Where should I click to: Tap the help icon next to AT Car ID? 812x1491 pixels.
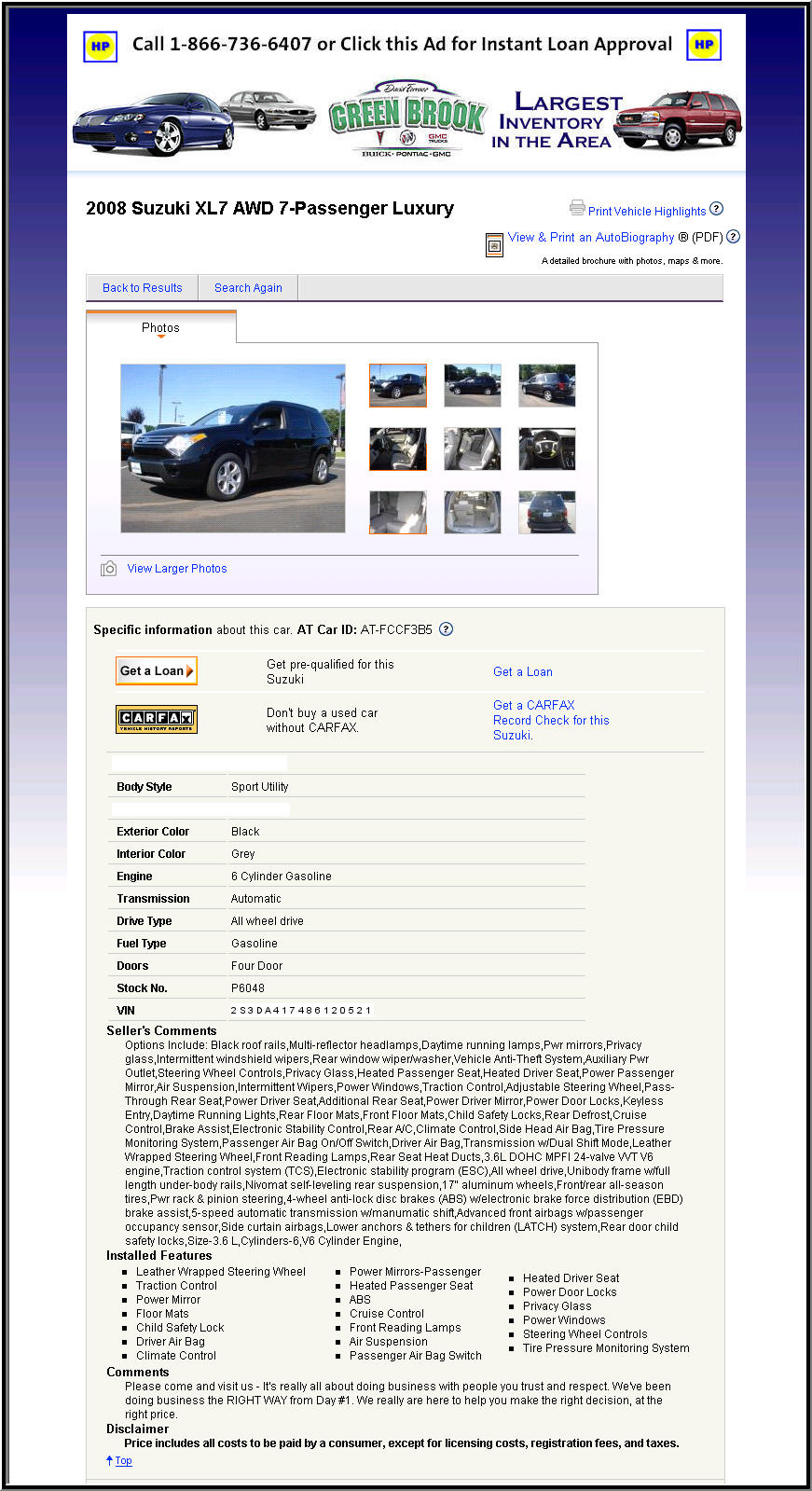point(446,629)
